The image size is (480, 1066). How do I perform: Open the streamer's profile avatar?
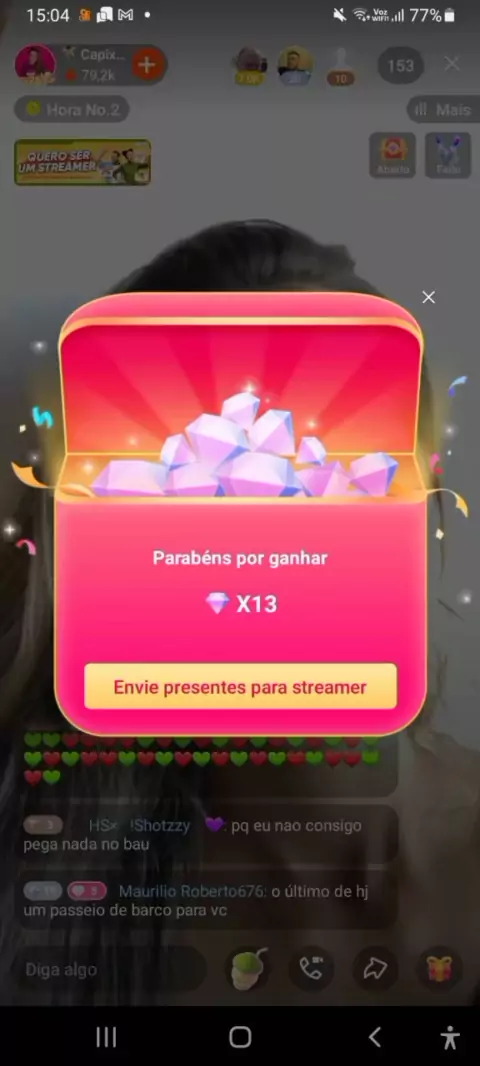point(35,65)
